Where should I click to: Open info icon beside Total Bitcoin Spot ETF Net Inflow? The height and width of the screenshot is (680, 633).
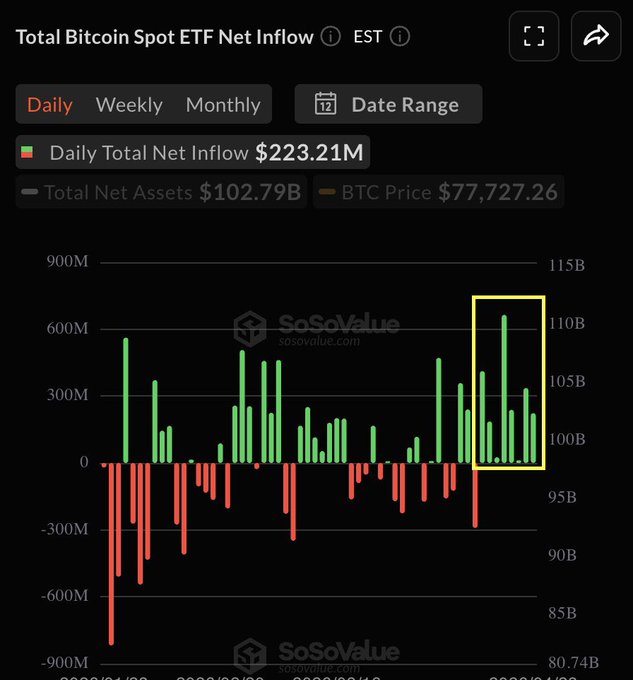click(330, 37)
